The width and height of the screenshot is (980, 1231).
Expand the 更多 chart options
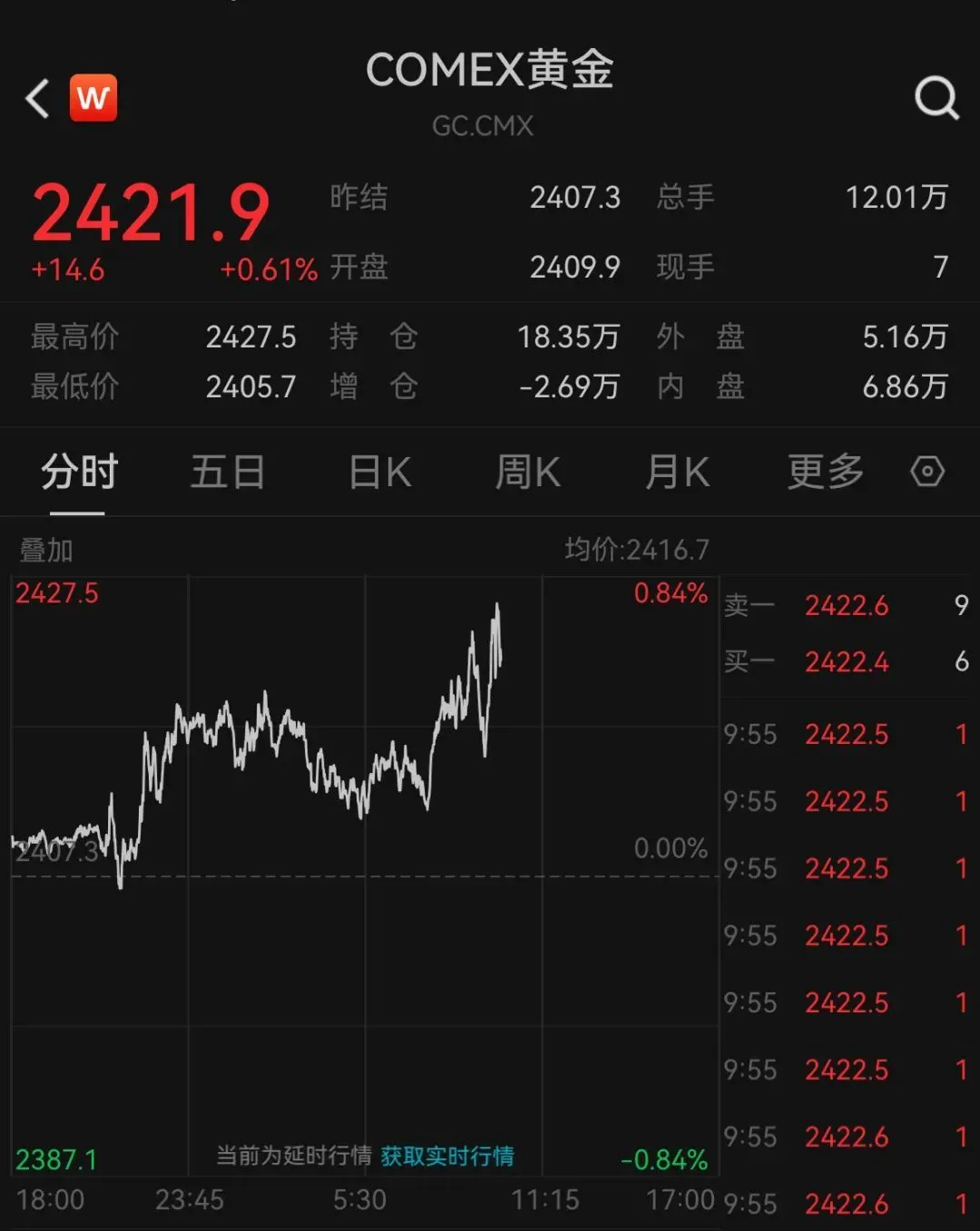pos(825,472)
